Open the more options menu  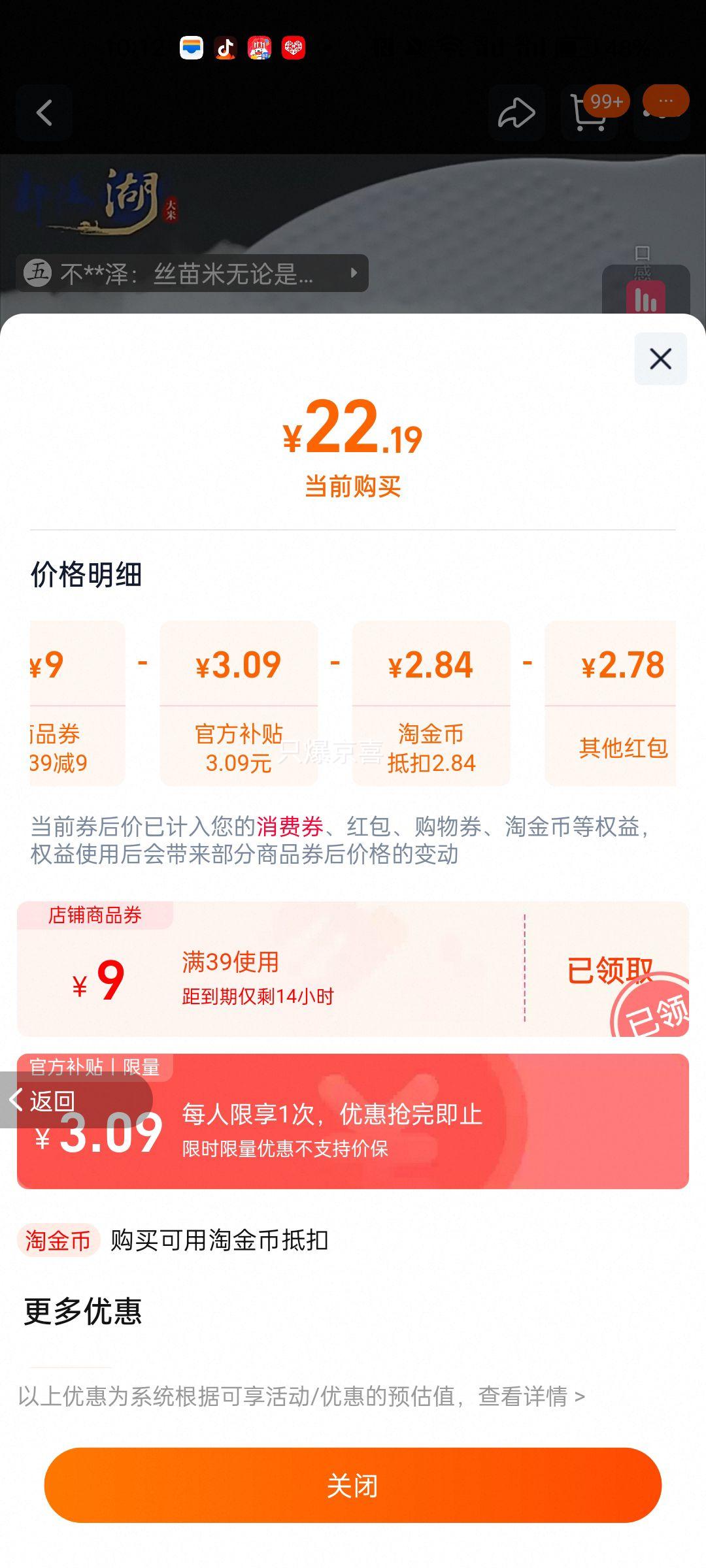[x=663, y=111]
